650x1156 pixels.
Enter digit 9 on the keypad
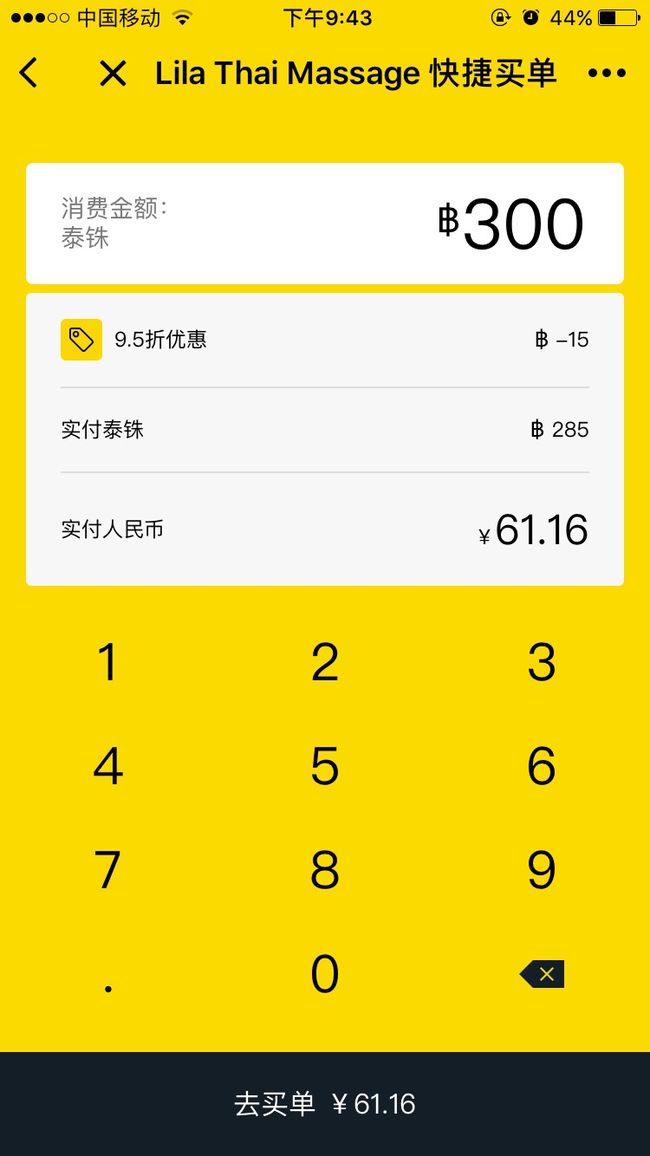pyautogui.click(x=542, y=870)
